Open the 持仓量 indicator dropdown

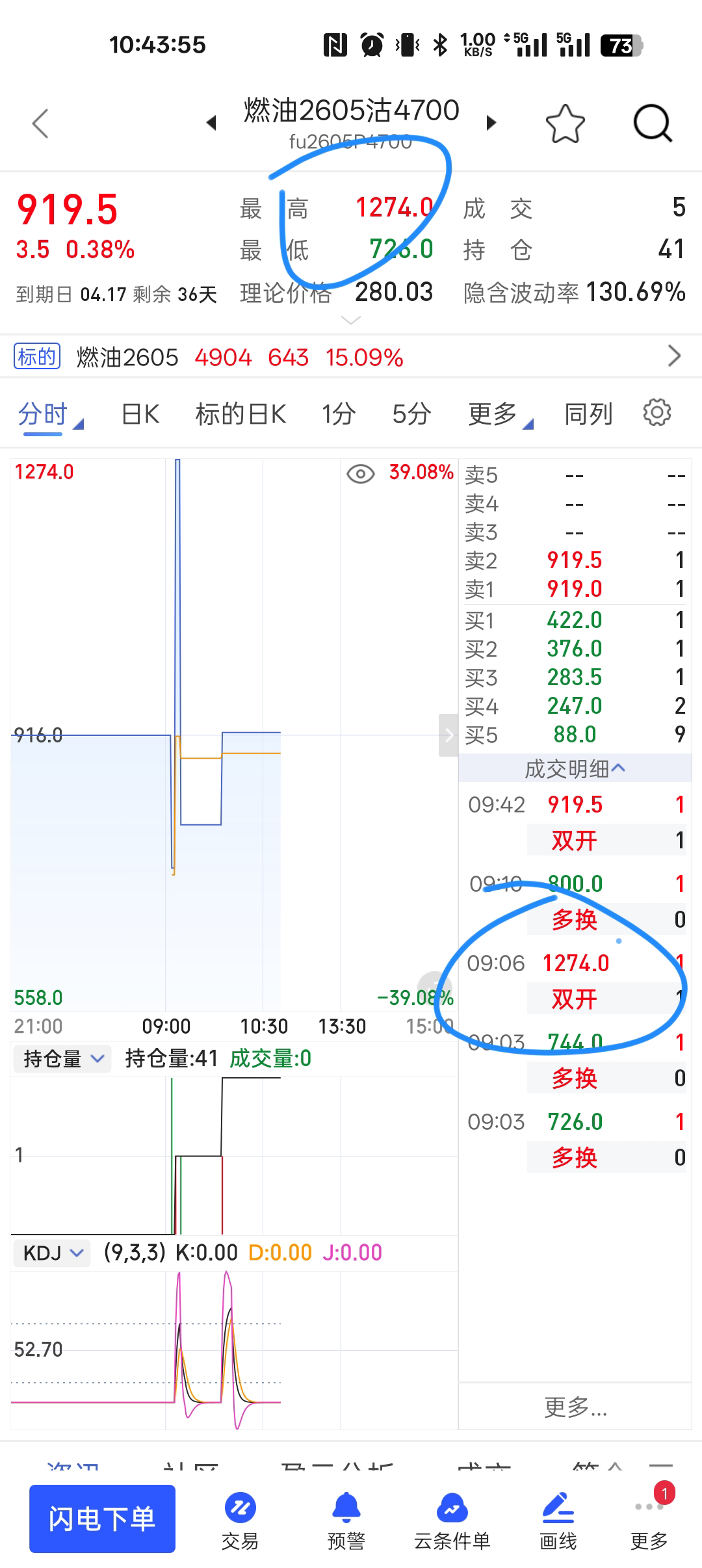coord(63,1059)
